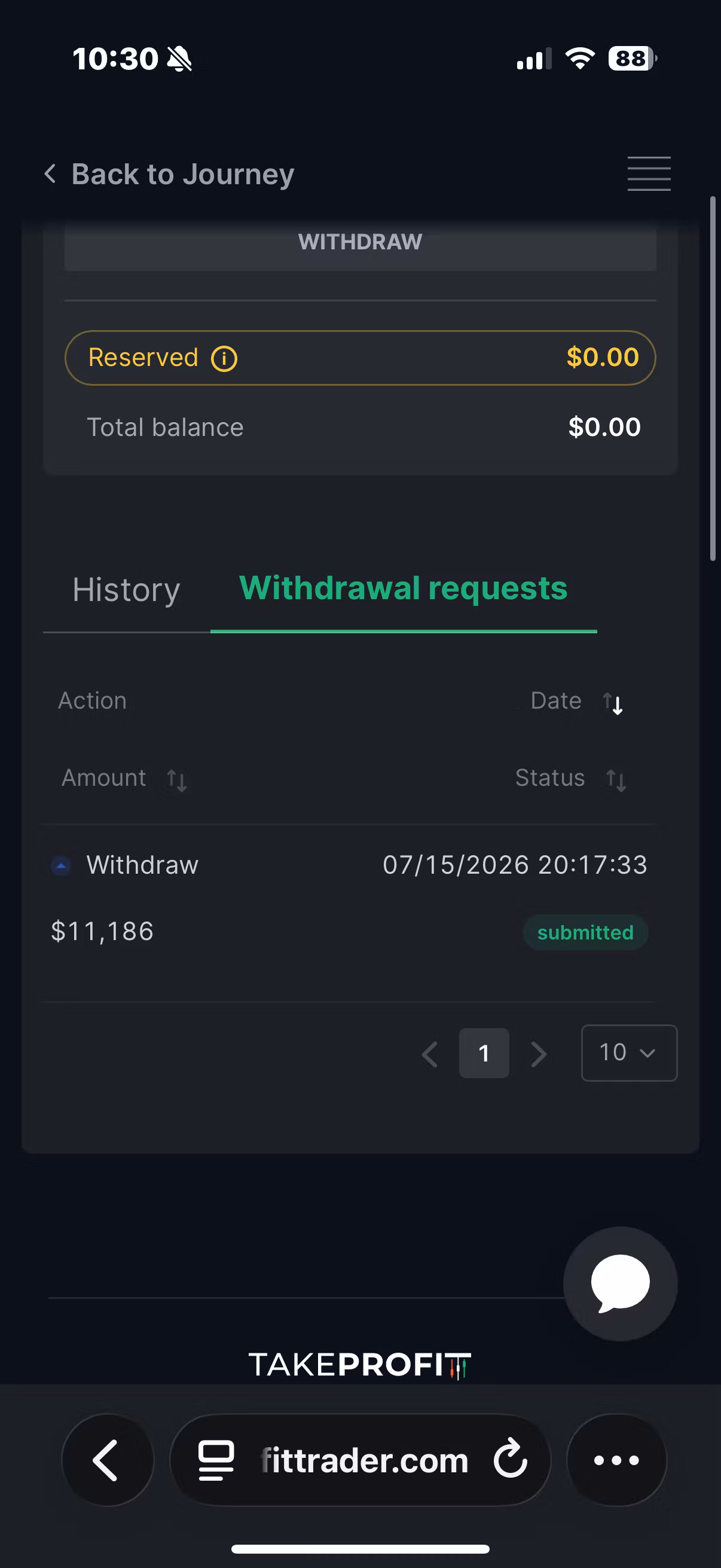Sort requests by Status
This screenshot has height=1568, width=721.
point(616,780)
